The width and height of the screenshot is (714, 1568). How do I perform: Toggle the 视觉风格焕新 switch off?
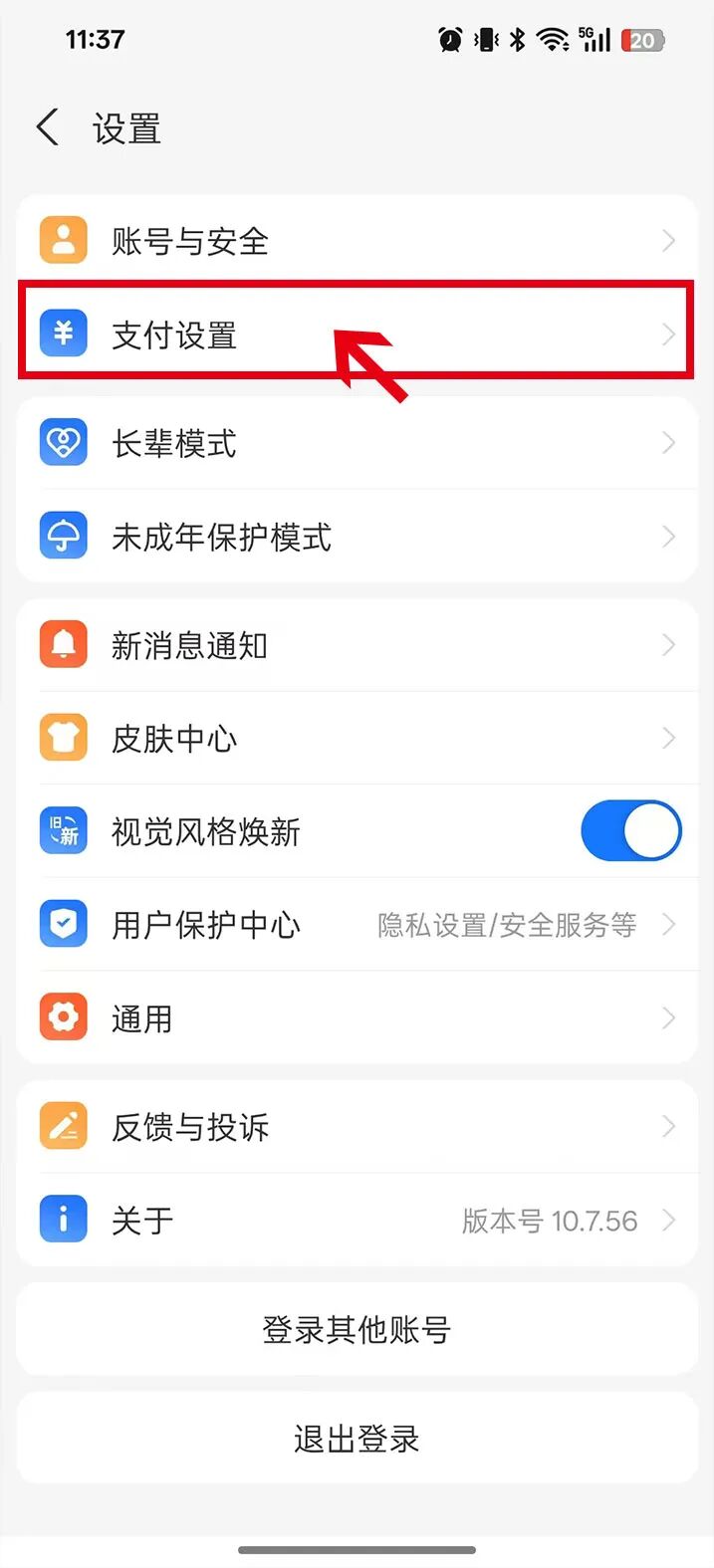630,831
